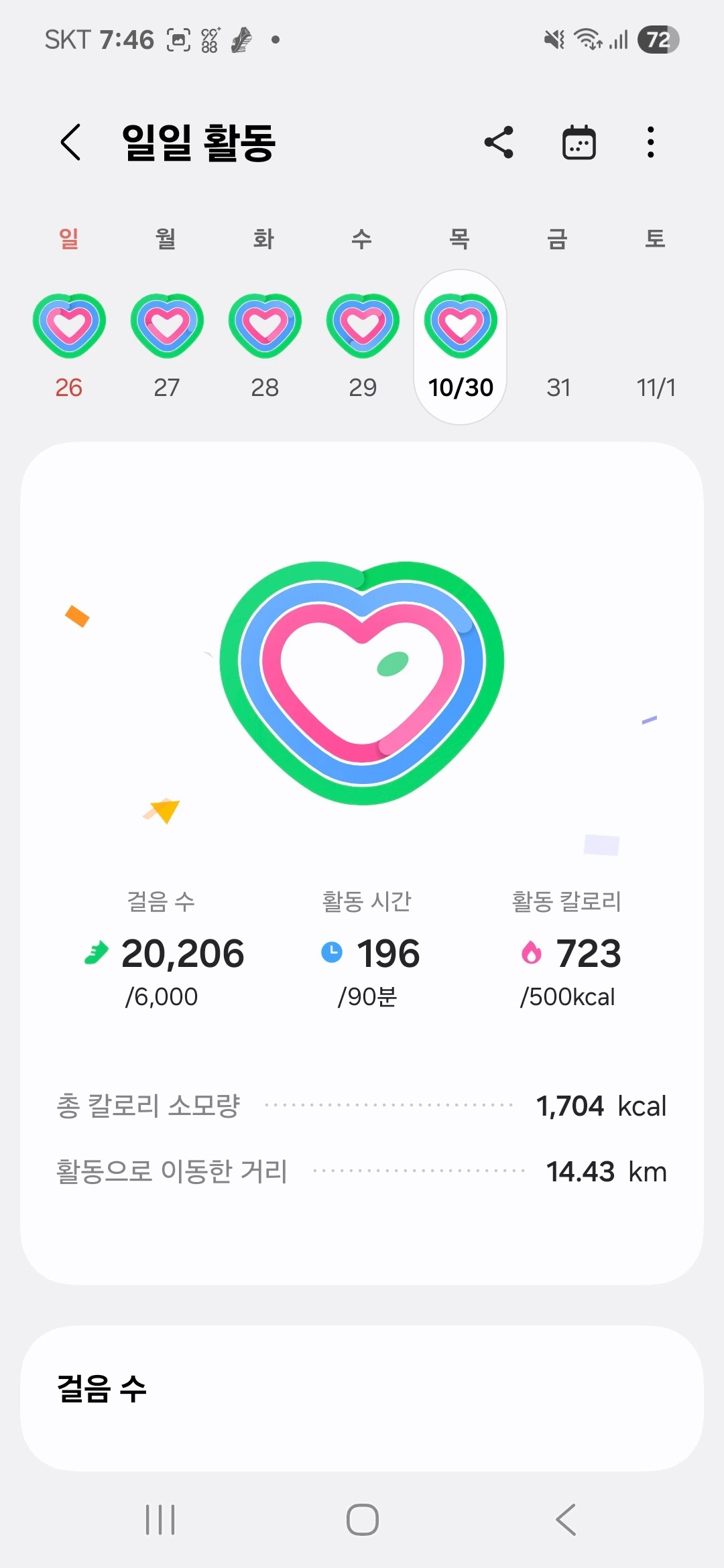
Task: Open the three-dot overflow menu
Action: click(650, 142)
